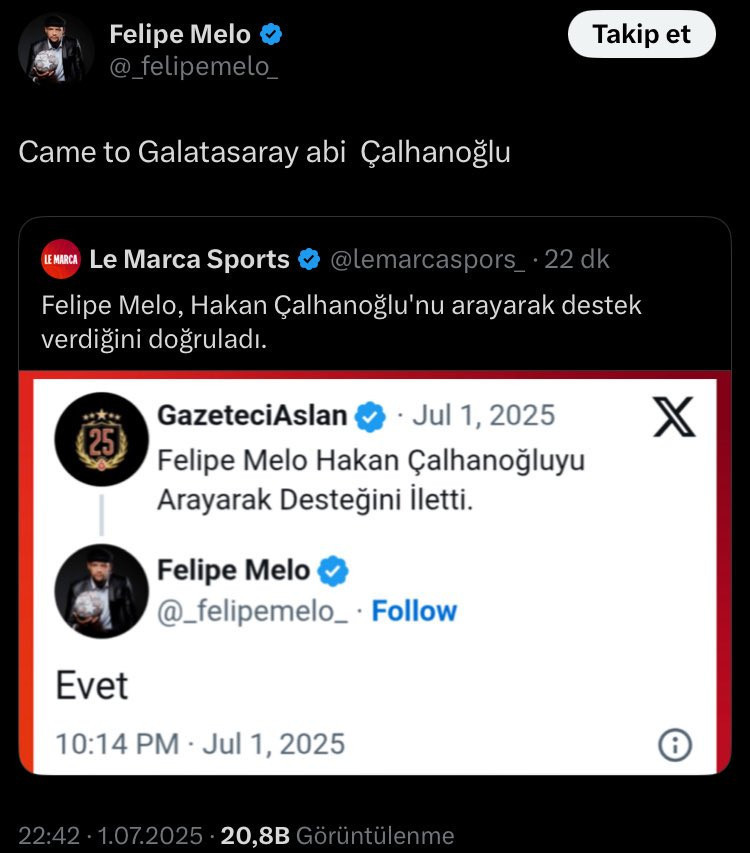
Task: Click Le Marca Sports' verification badge
Action: tap(307, 258)
